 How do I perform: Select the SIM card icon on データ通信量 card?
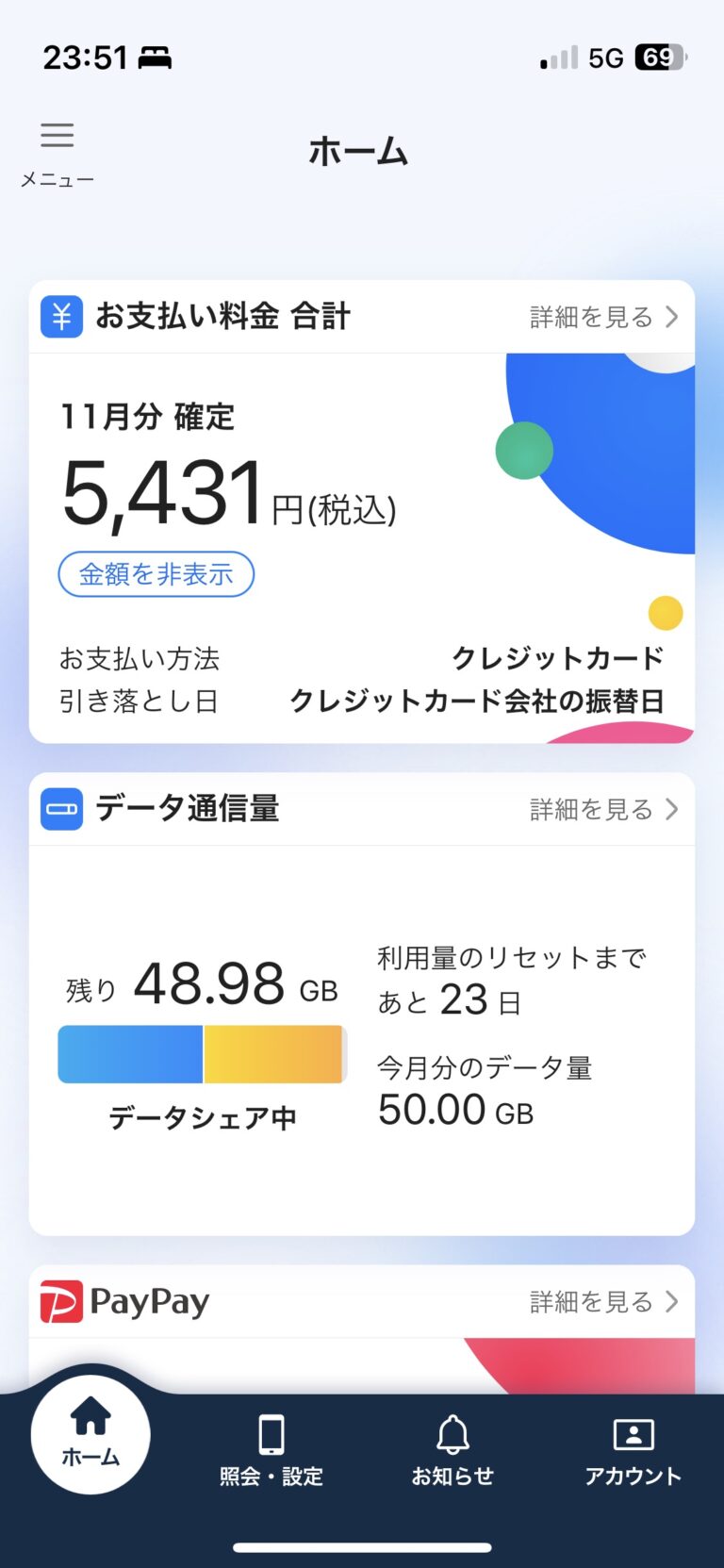tap(61, 809)
